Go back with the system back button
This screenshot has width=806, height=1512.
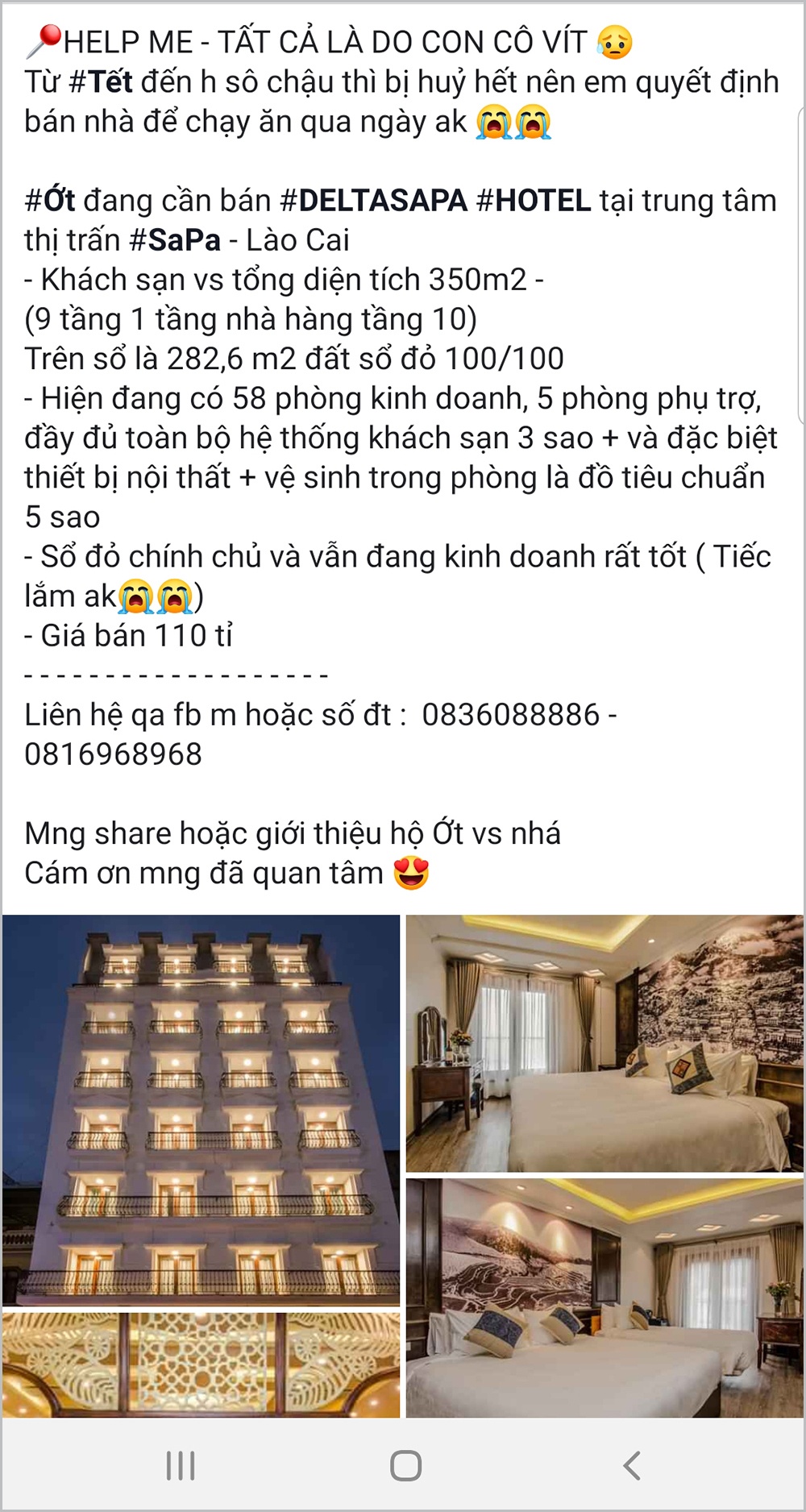pos(632,1465)
